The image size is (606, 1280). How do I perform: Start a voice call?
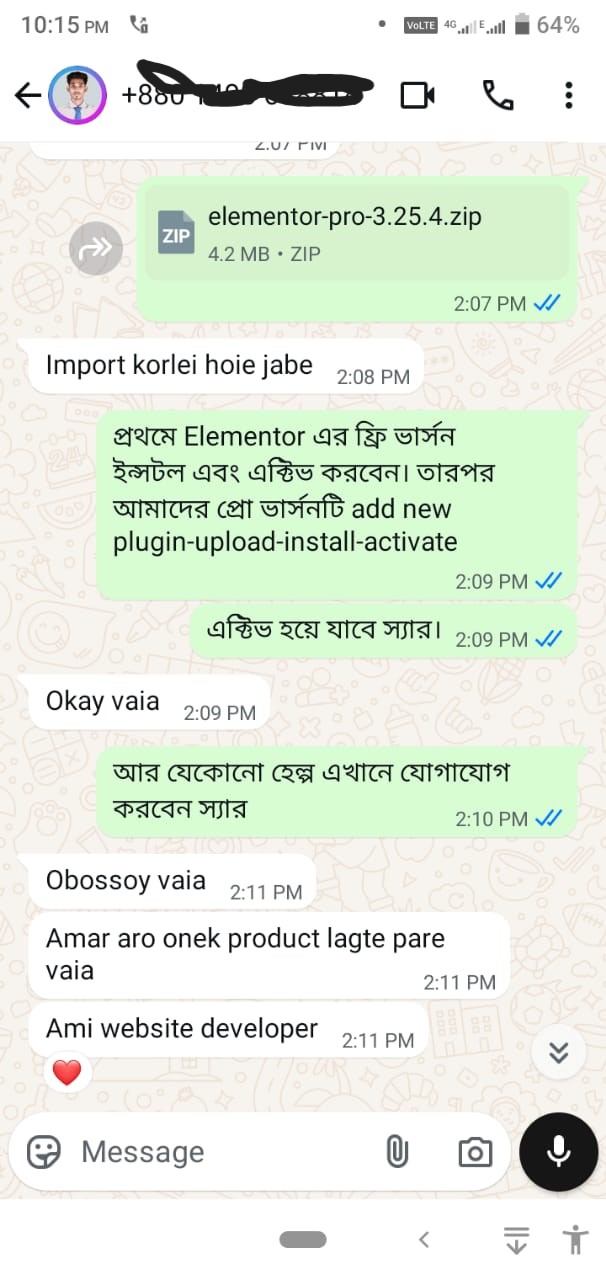coord(497,95)
